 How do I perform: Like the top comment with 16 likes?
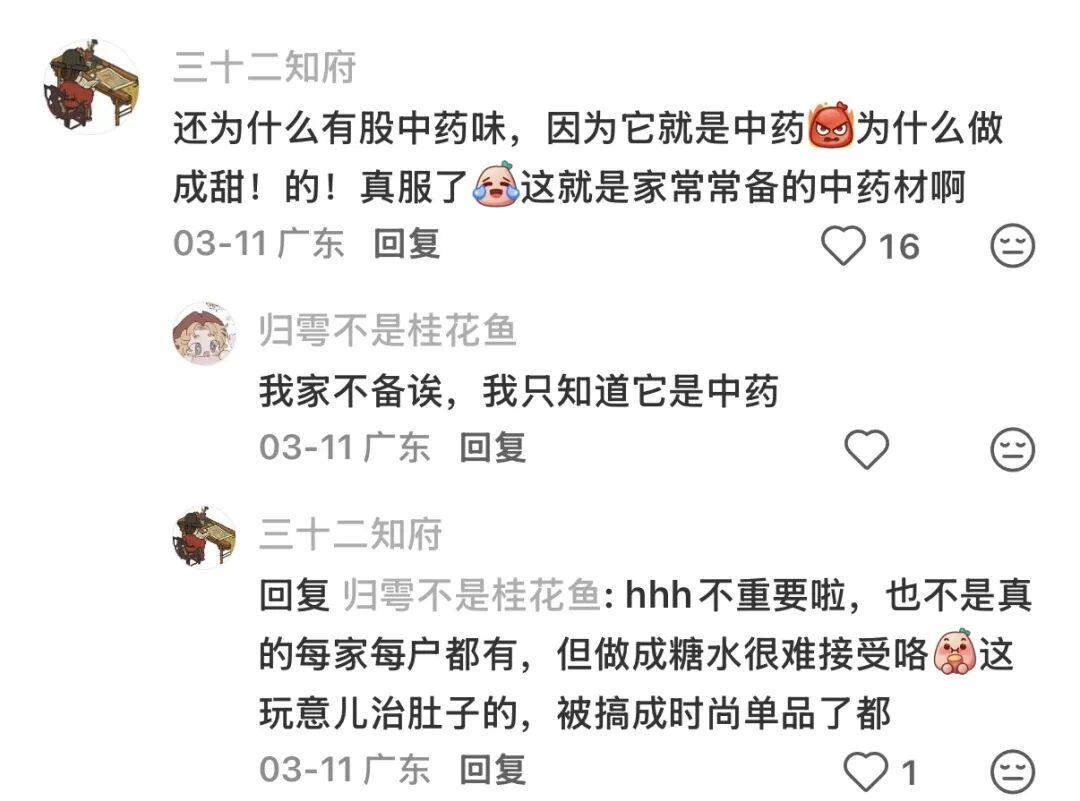tap(843, 245)
